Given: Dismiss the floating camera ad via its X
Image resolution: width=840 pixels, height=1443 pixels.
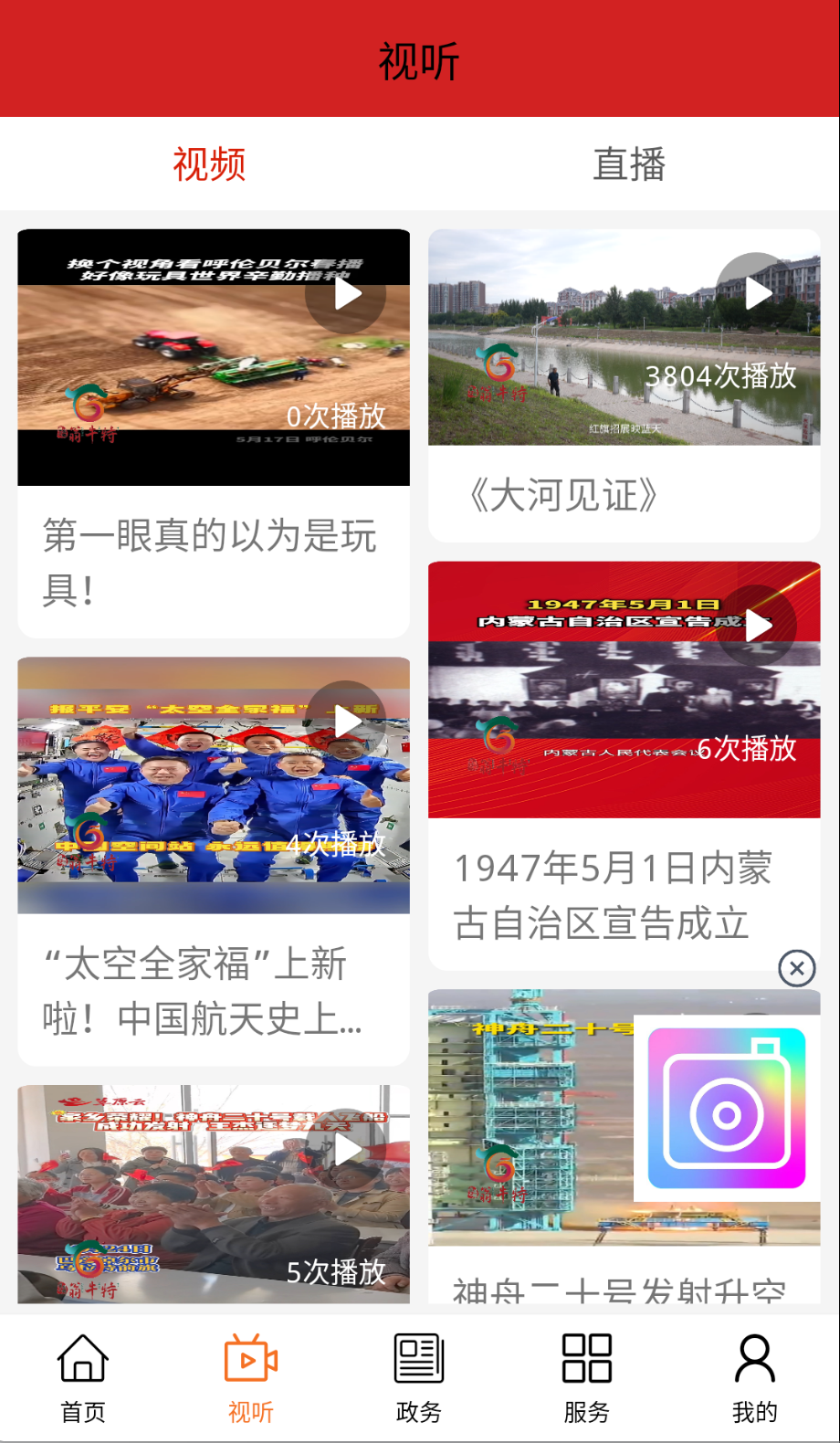Looking at the screenshot, I should click(796, 969).
